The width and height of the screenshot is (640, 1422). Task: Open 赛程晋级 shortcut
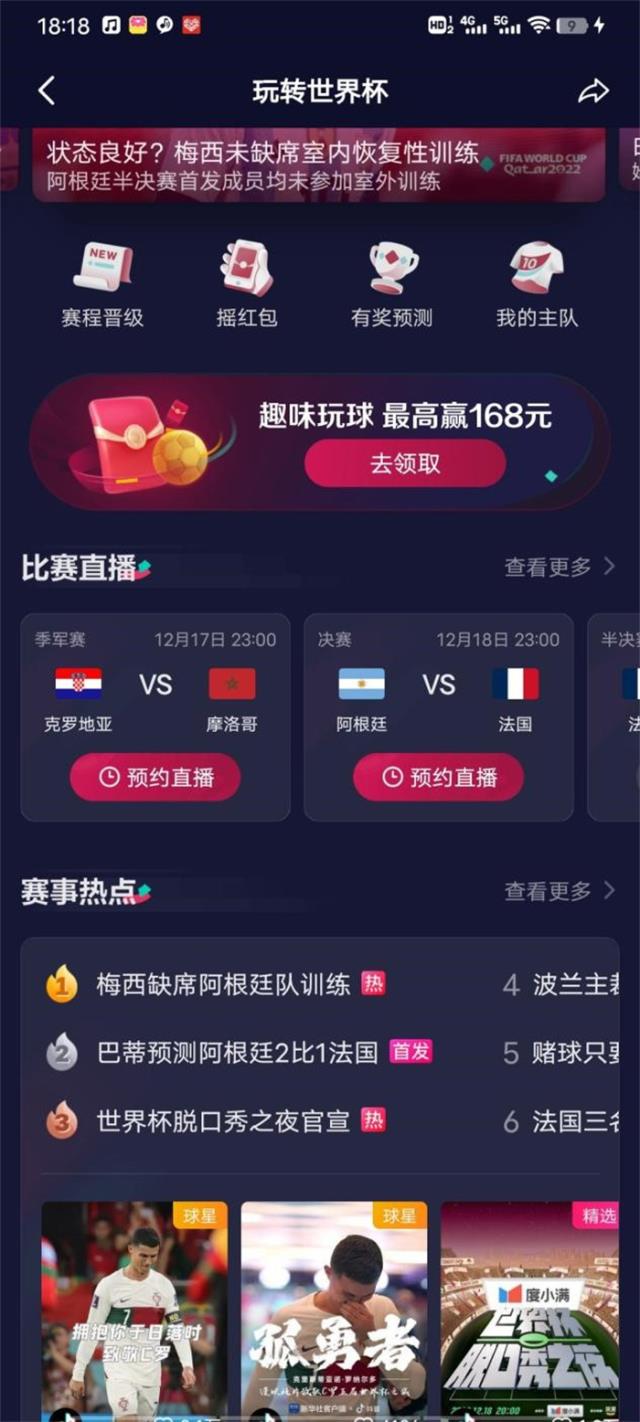click(x=102, y=286)
